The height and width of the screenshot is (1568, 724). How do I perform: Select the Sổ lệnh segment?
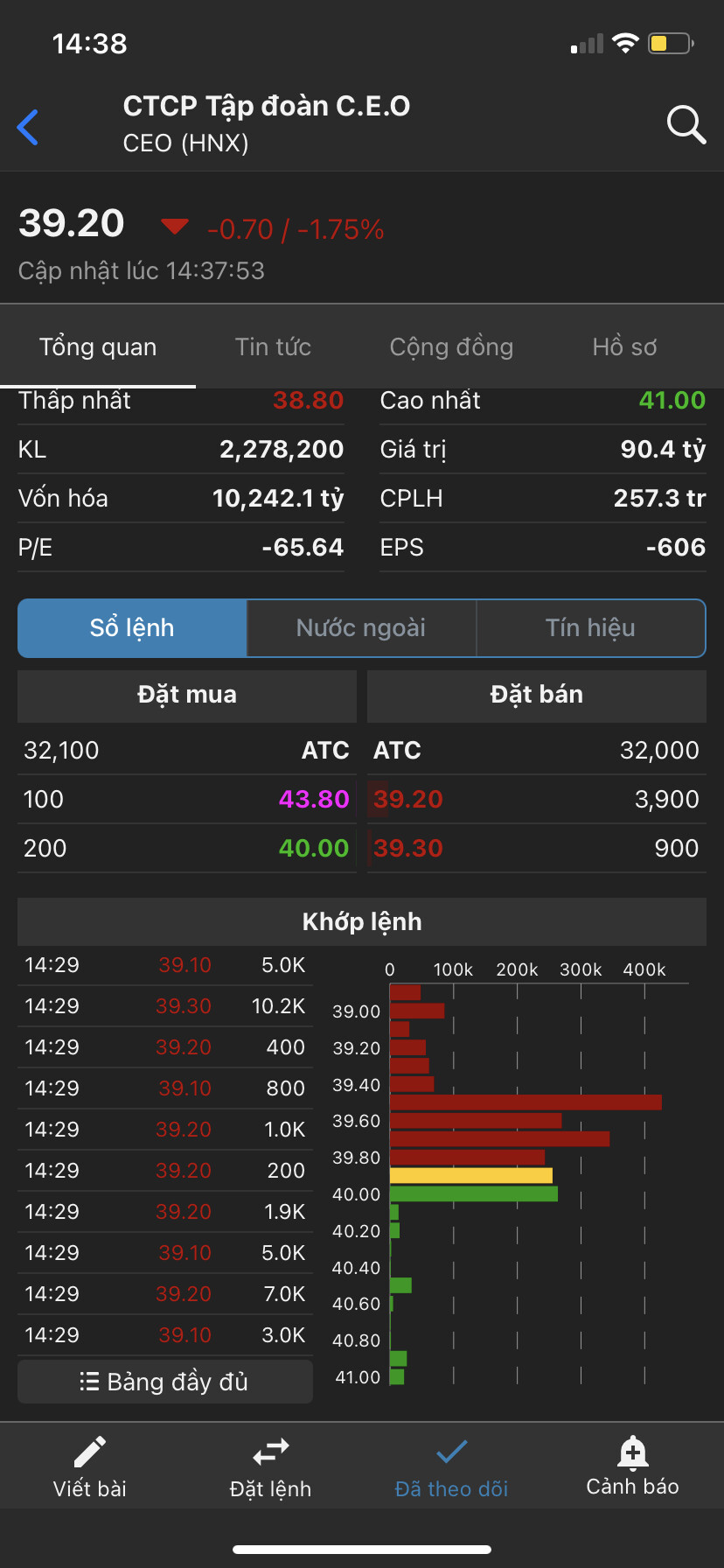[132, 628]
